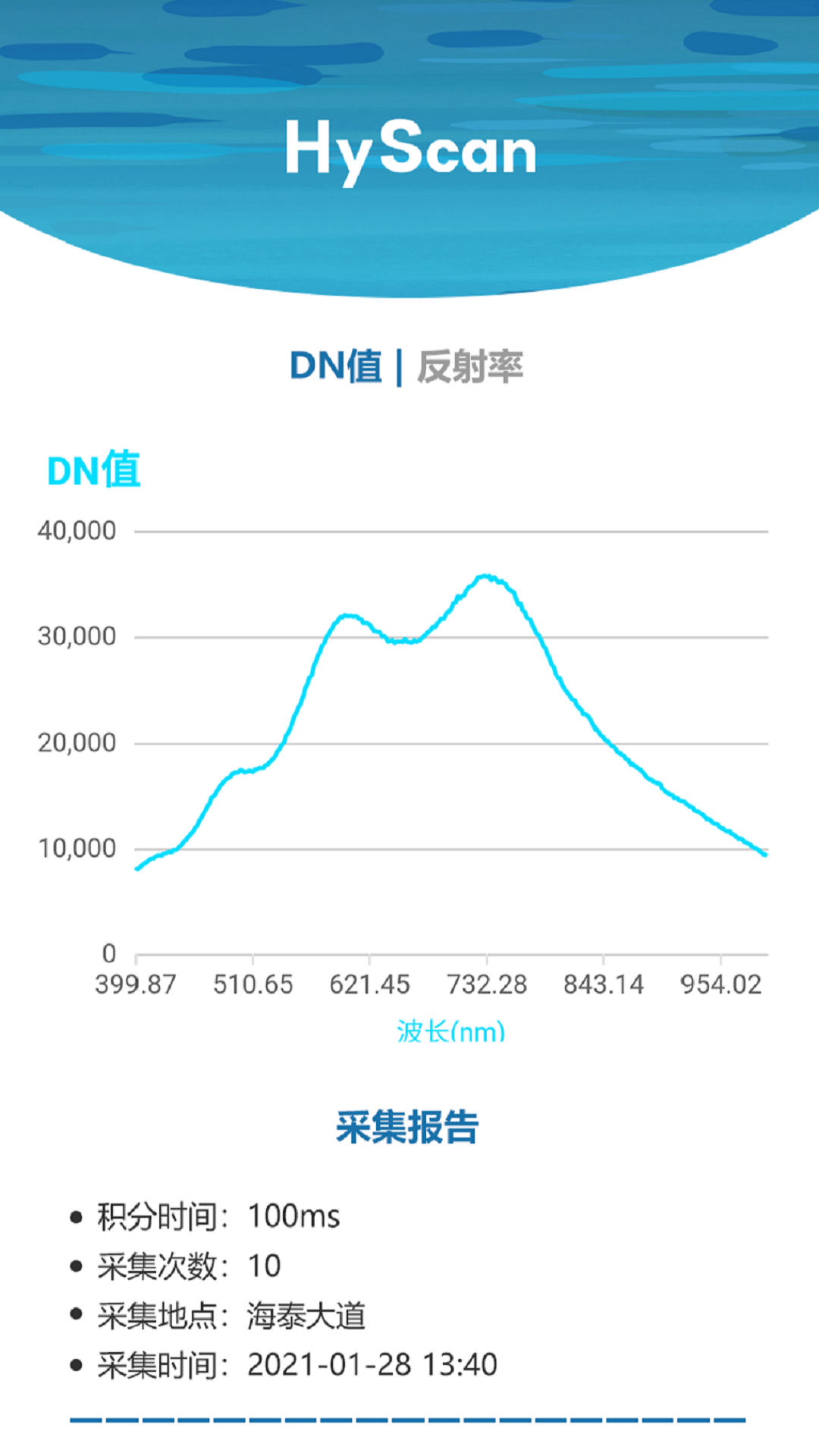819x1456 pixels.
Task: Select the DN值 tab
Action: [336, 367]
